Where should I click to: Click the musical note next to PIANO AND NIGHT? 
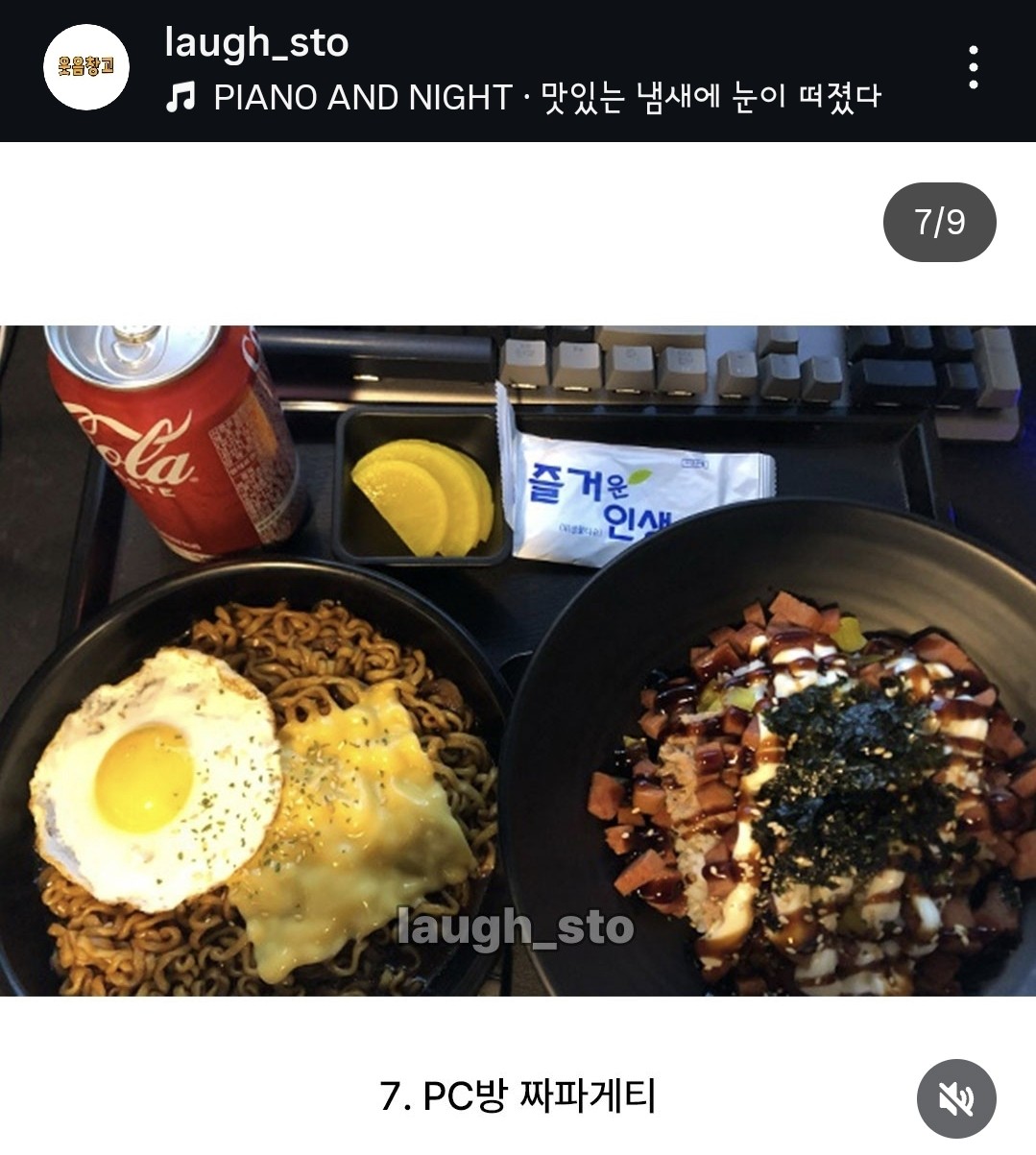(x=179, y=95)
